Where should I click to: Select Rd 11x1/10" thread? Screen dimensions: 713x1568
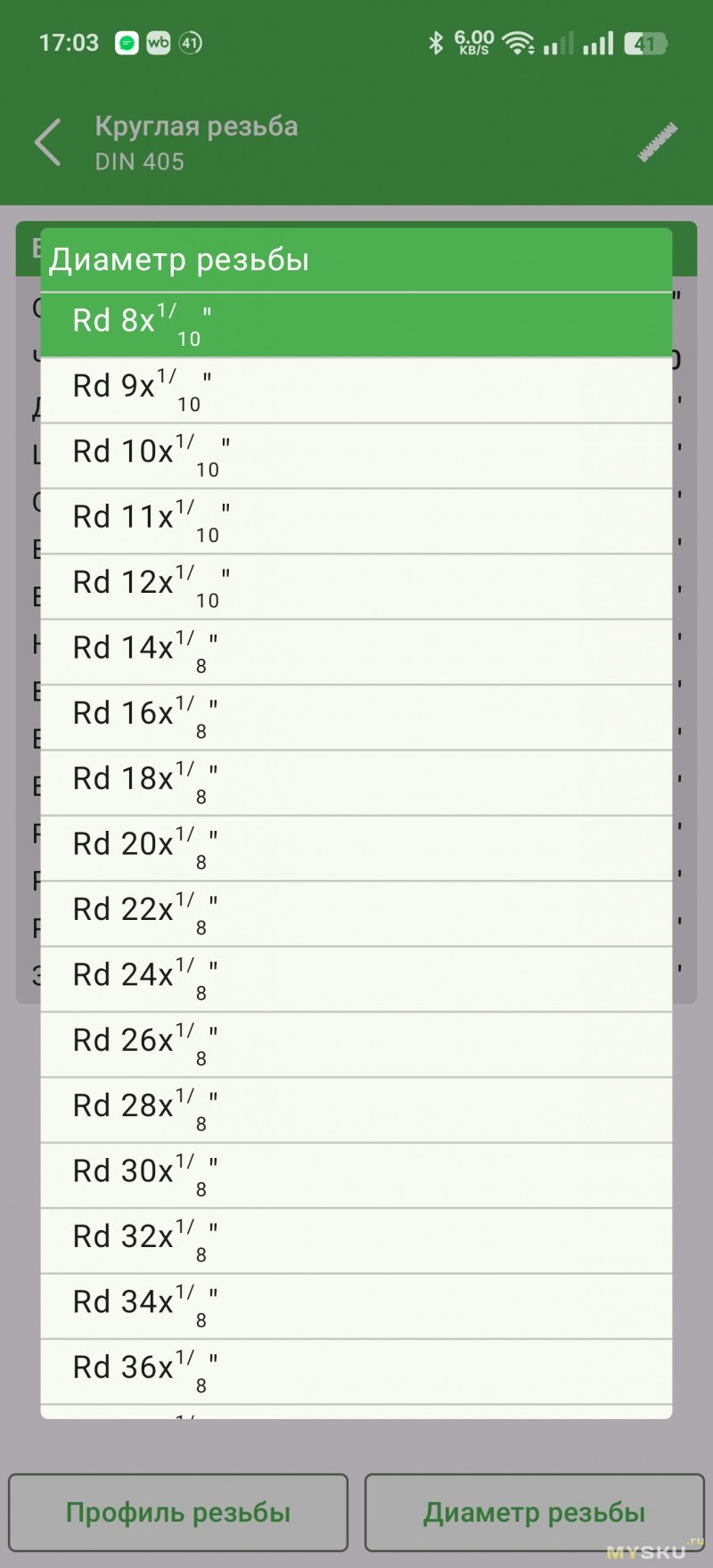point(356,521)
